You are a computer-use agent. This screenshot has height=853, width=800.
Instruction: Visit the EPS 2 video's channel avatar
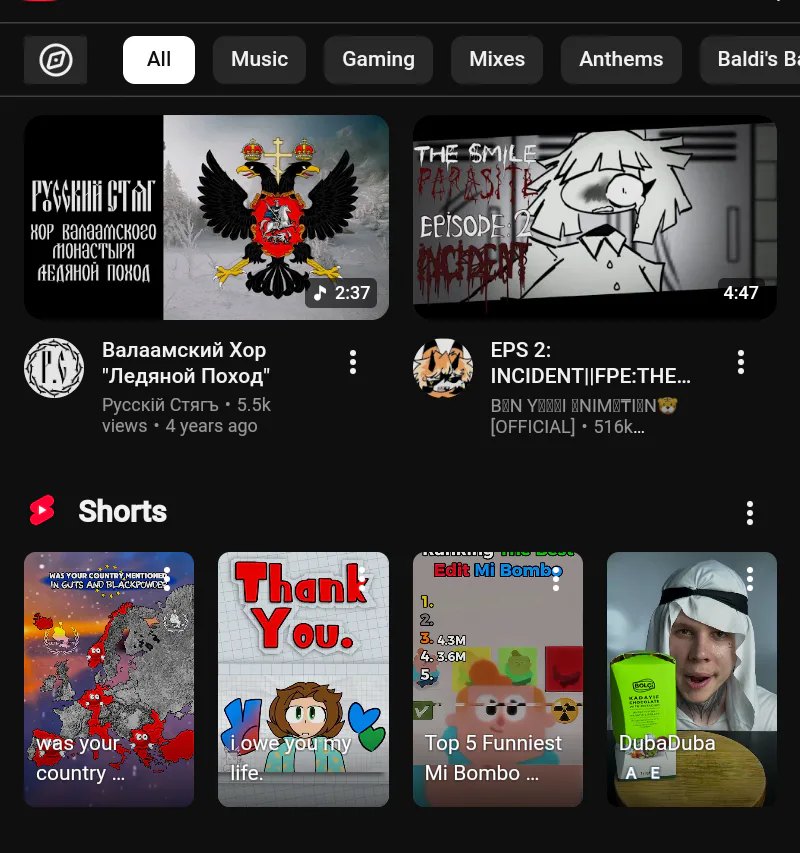(x=443, y=368)
